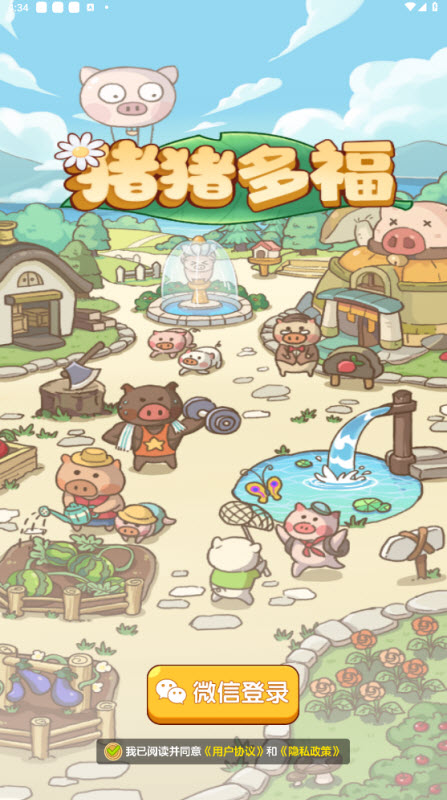Log in with the 微信登录 button
The width and height of the screenshot is (447, 800).
(x=223, y=694)
